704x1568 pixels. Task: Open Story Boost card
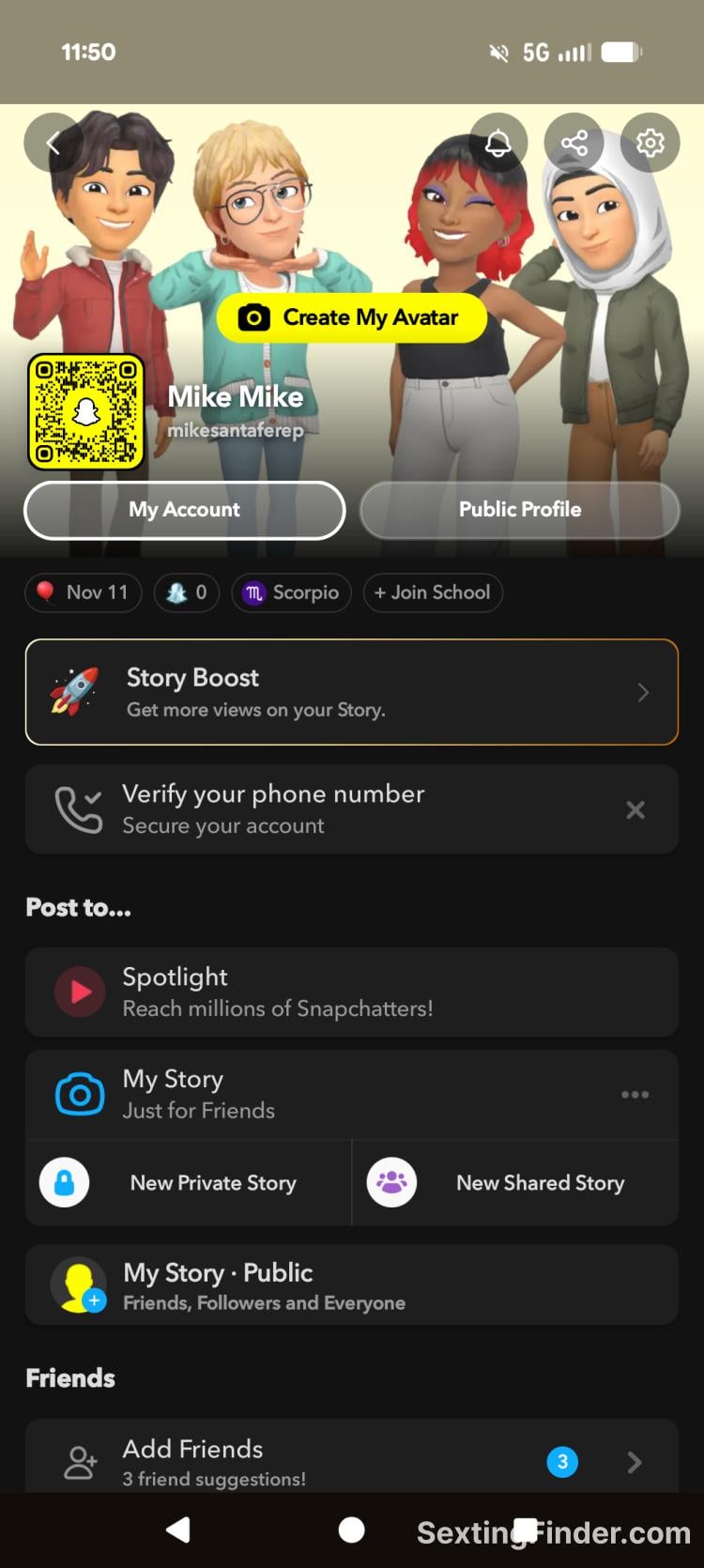[x=352, y=692]
